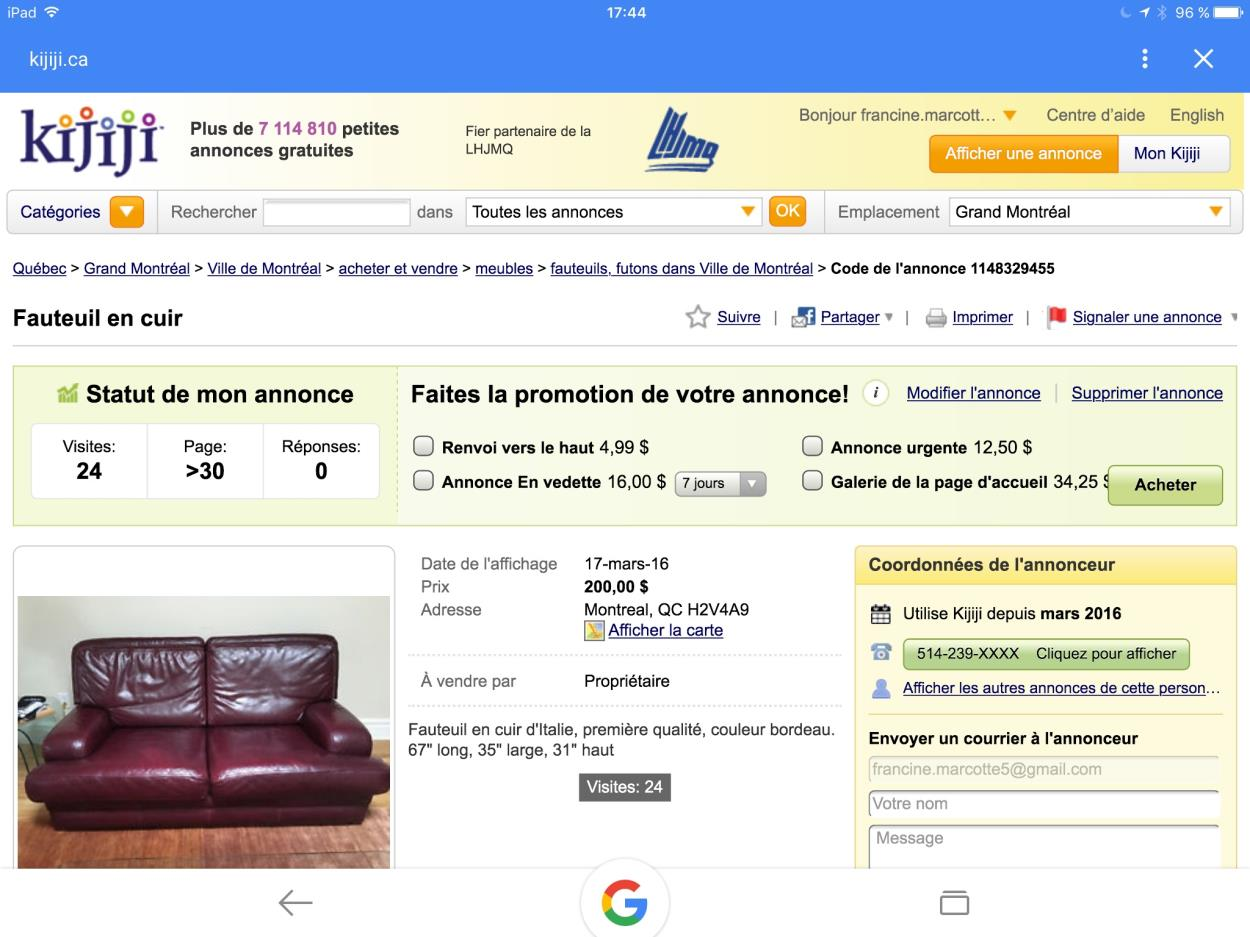
Task: Open Centre d'aide
Action: point(1095,115)
